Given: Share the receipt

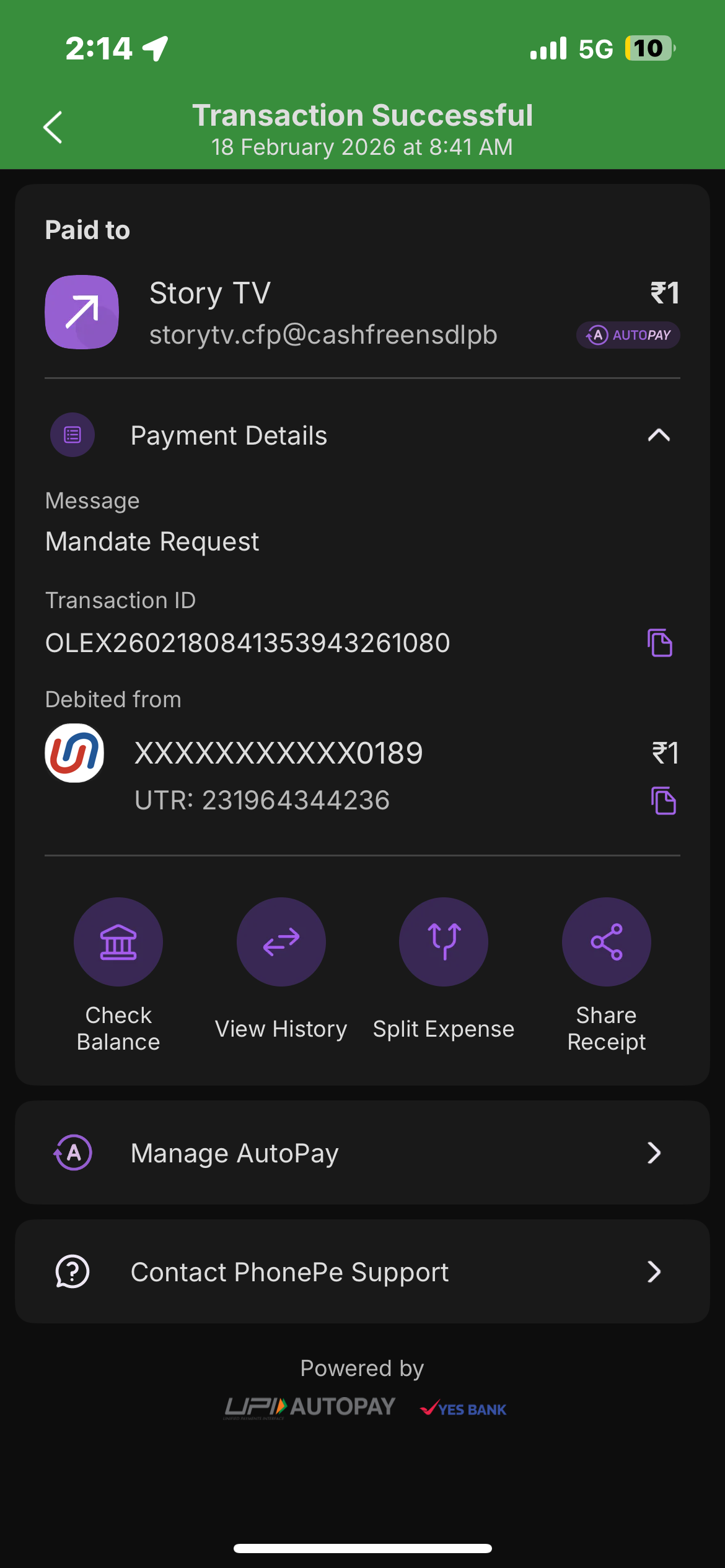Looking at the screenshot, I should tap(606, 942).
